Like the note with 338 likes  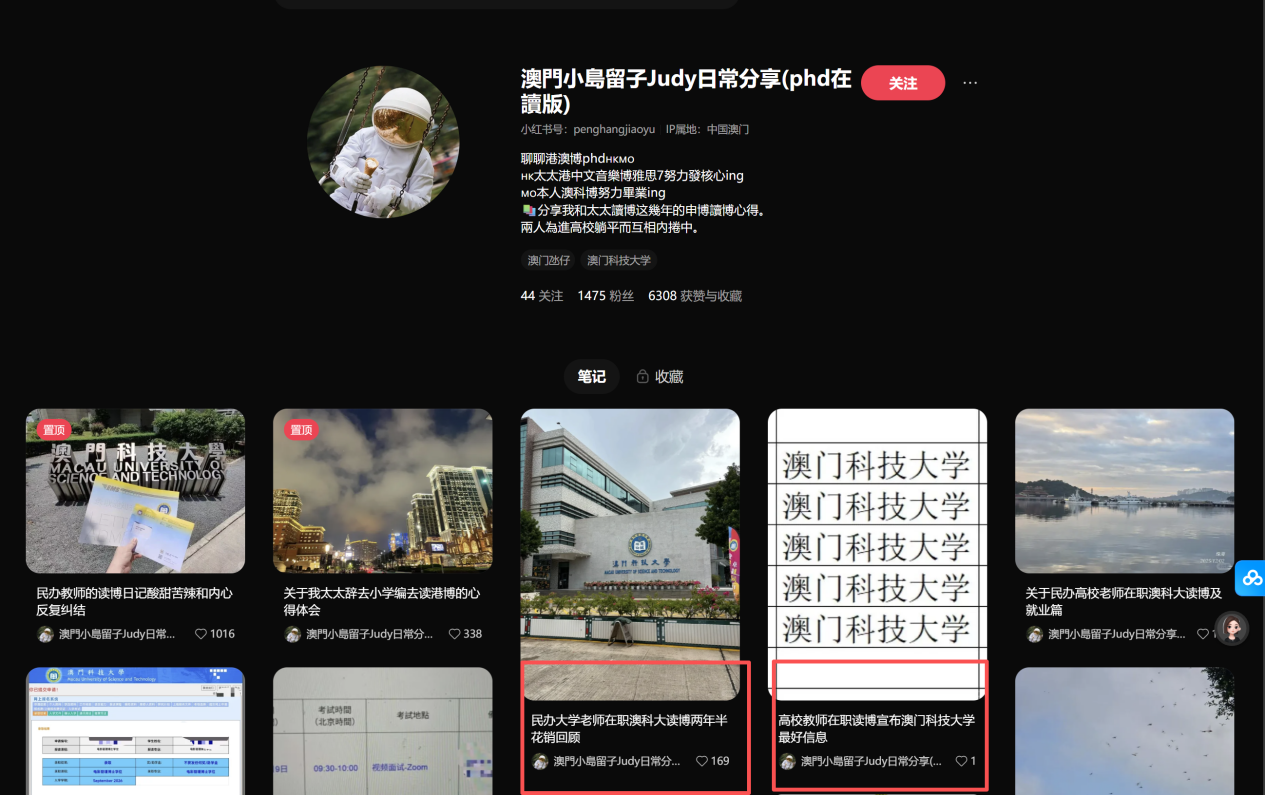pos(454,634)
